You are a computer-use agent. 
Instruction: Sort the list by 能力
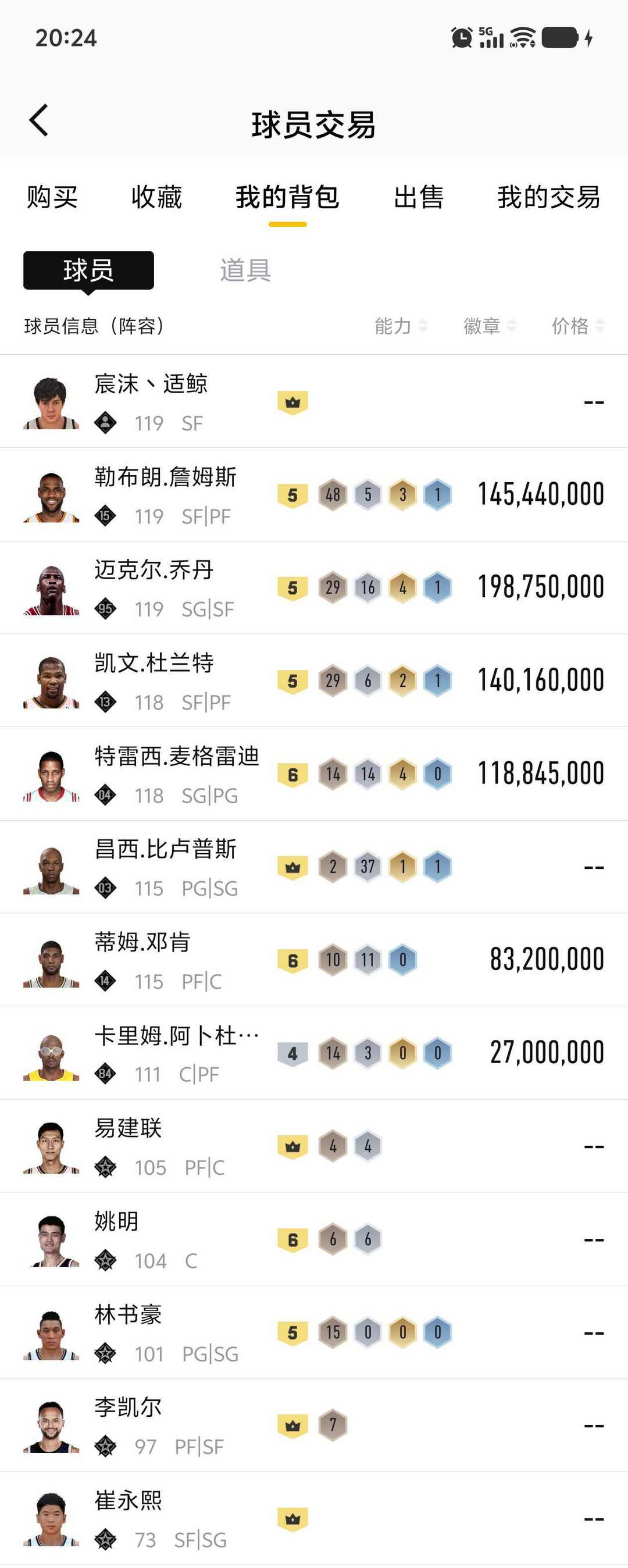401,326
